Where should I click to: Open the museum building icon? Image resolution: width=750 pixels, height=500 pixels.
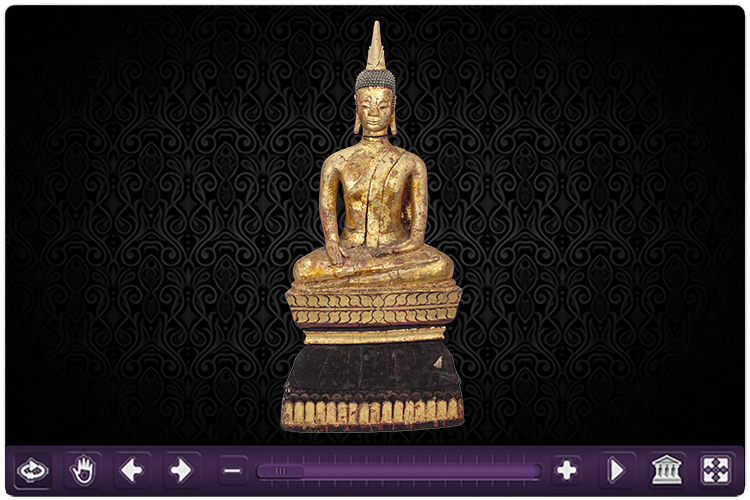[x=666, y=470]
